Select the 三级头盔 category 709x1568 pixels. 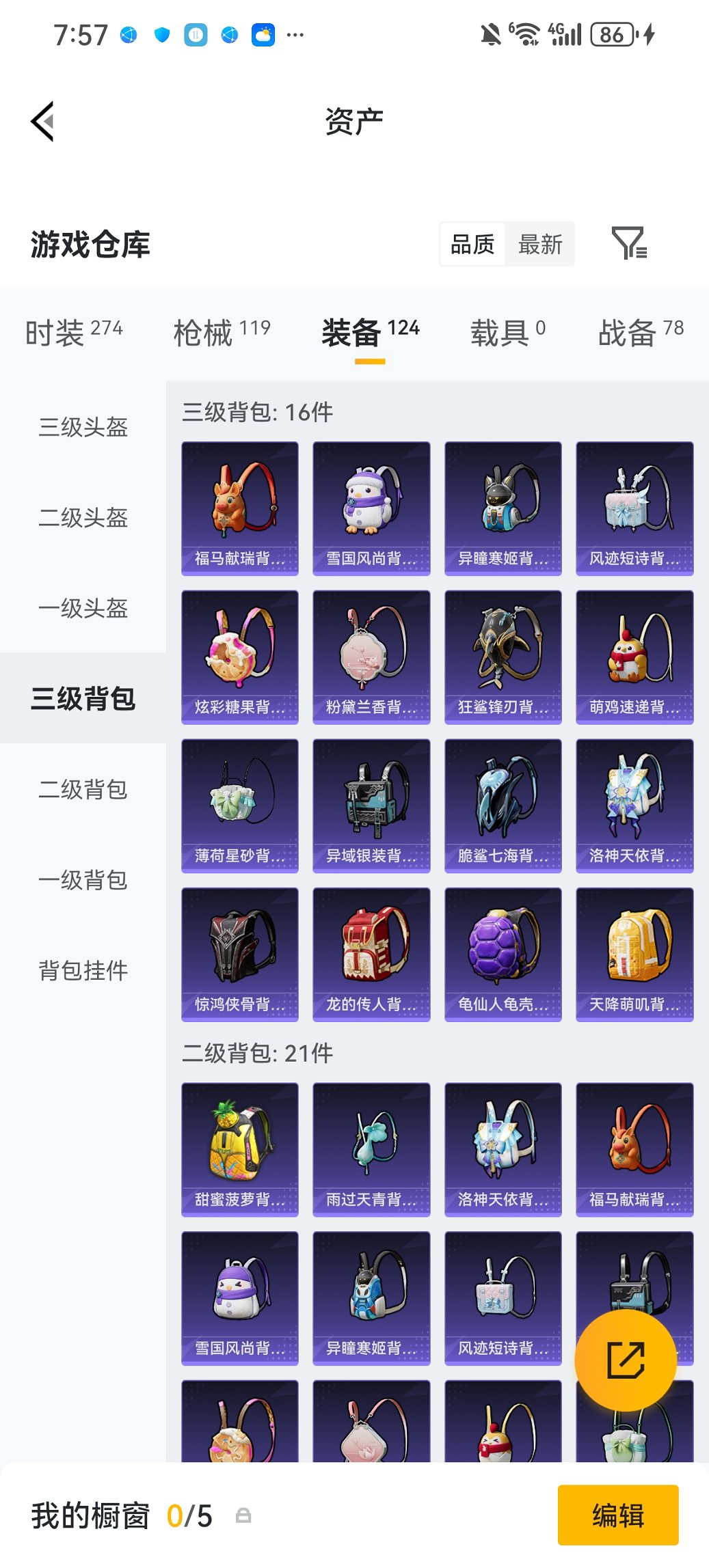point(83,428)
